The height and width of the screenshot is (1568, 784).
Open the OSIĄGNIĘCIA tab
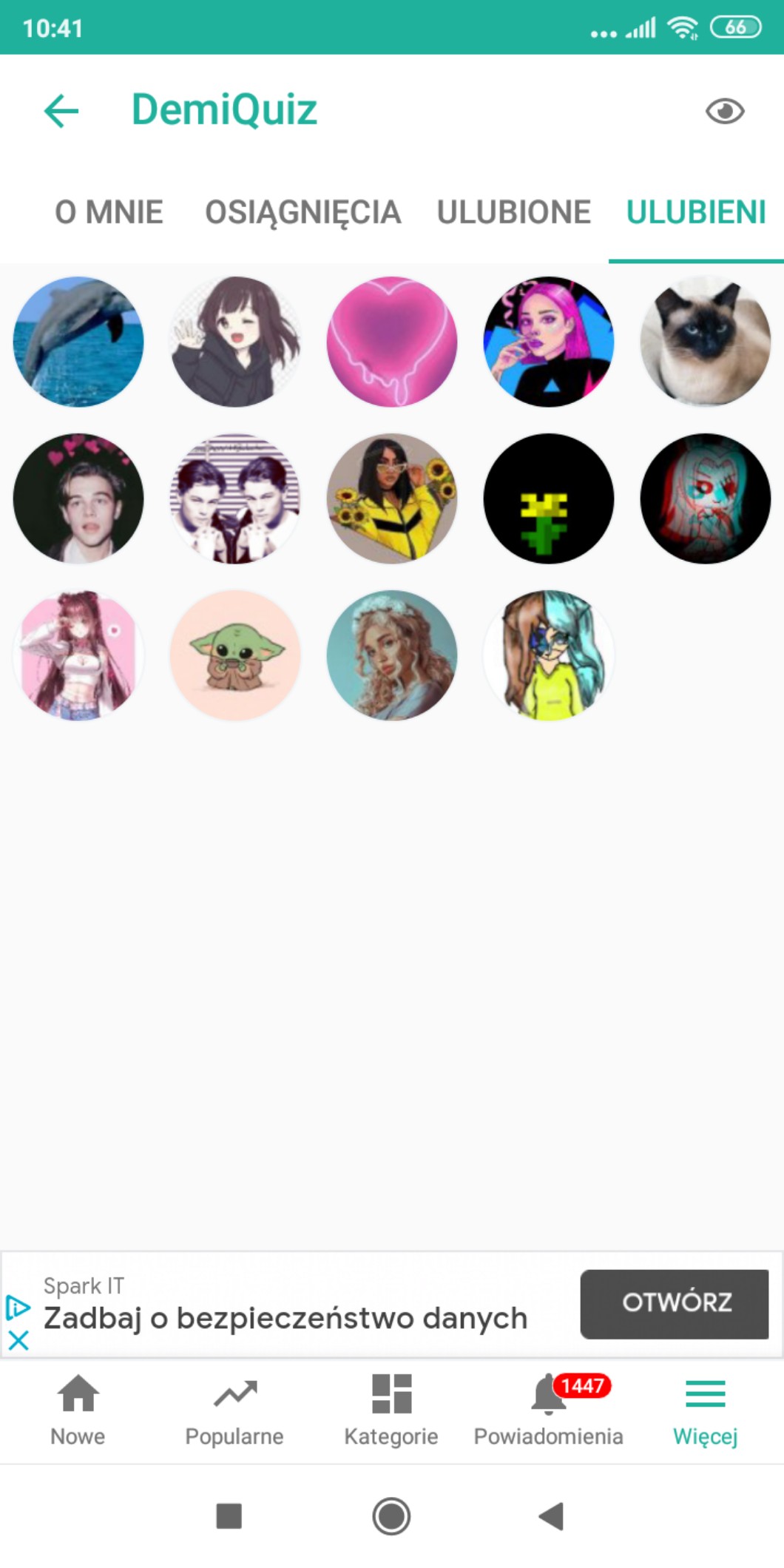303,212
